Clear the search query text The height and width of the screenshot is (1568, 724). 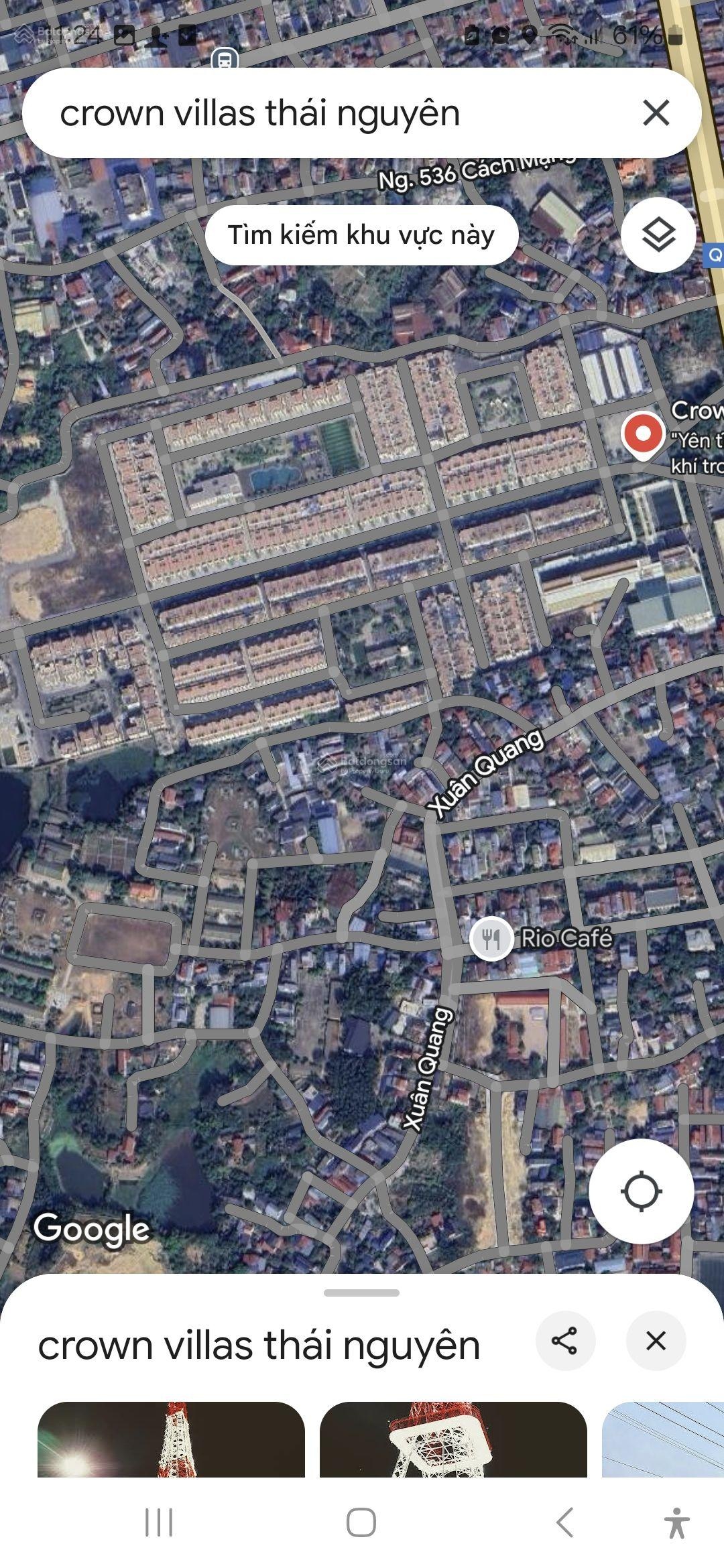click(656, 113)
